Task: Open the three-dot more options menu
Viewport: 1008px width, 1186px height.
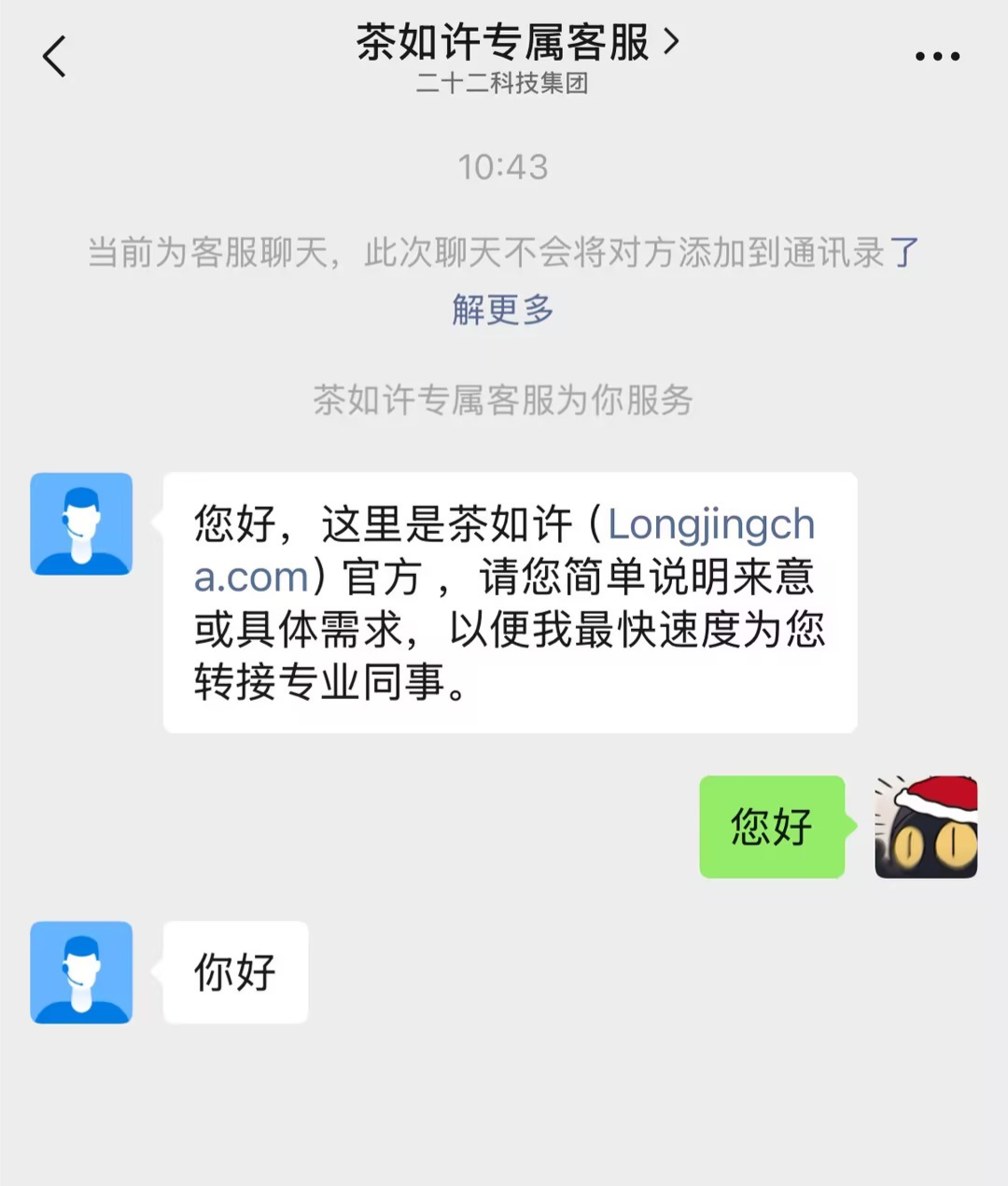Action: (937, 56)
